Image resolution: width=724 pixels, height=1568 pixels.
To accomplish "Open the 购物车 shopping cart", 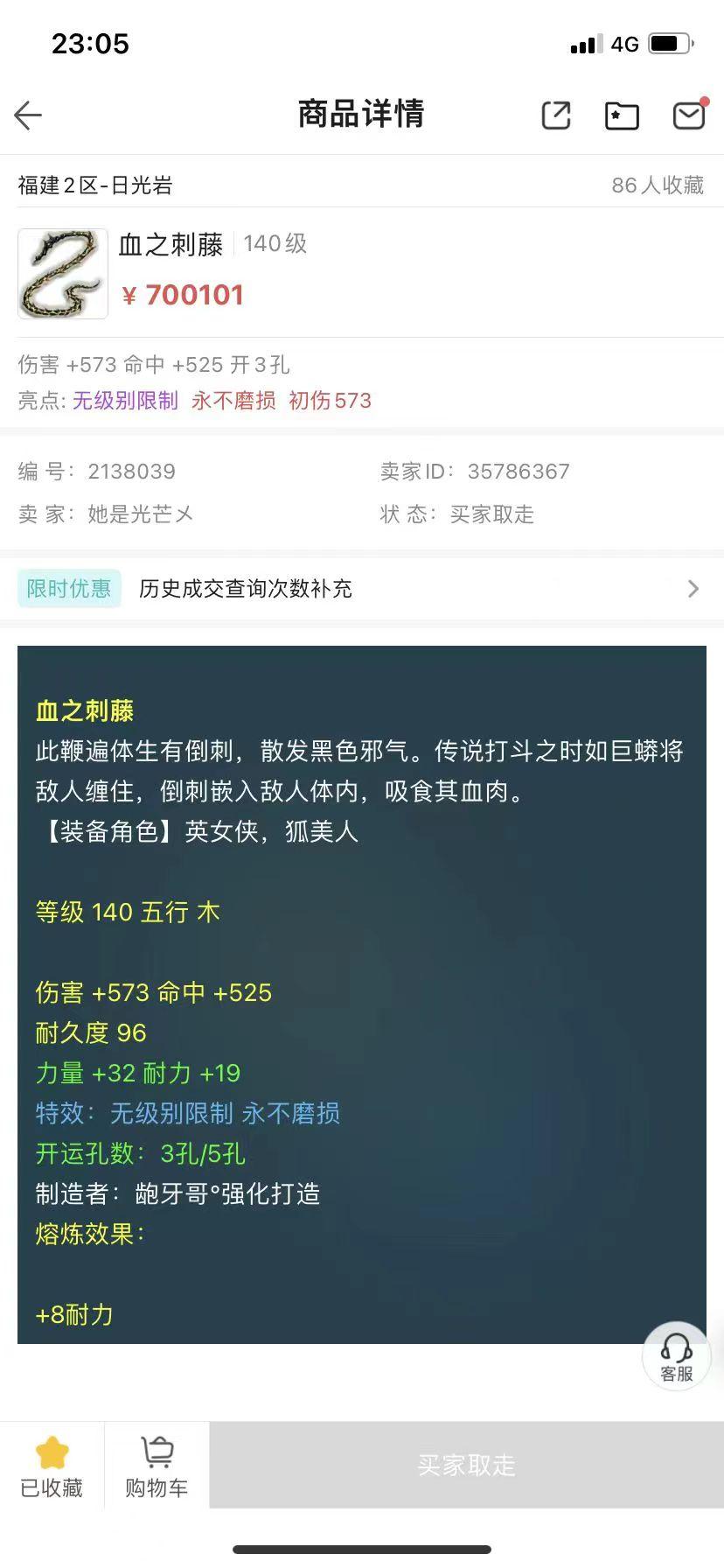I will coord(157,1466).
